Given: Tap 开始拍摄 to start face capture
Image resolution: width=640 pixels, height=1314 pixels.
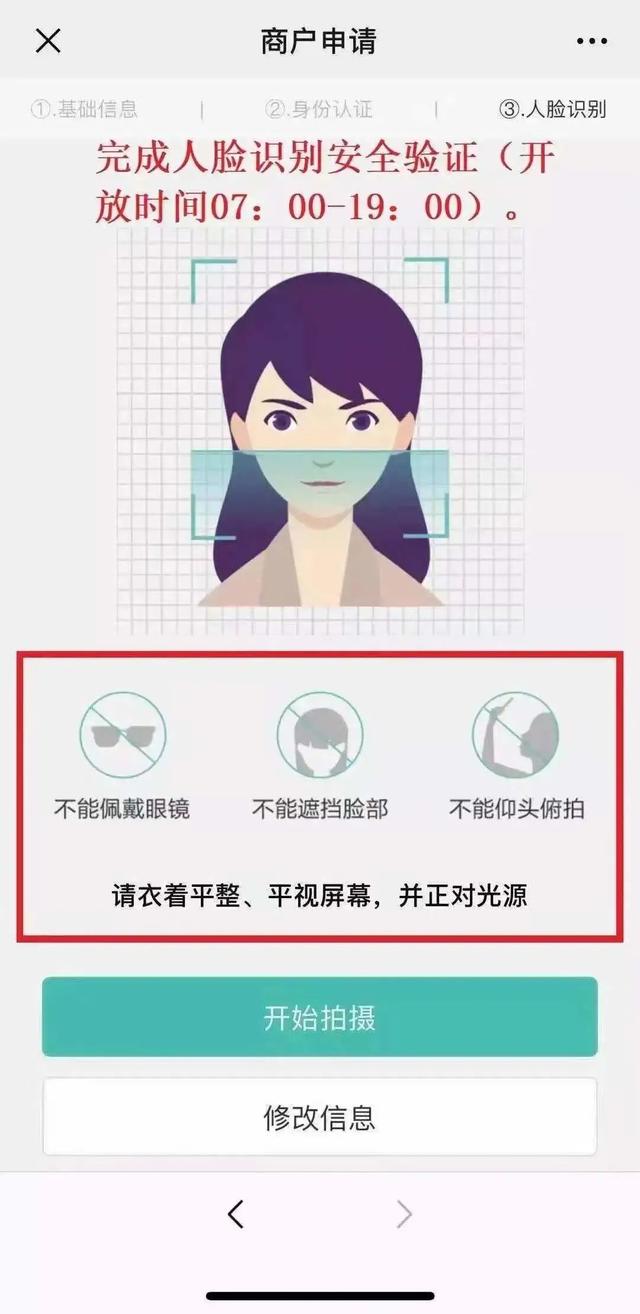Looking at the screenshot, I should click(320, 1017).
